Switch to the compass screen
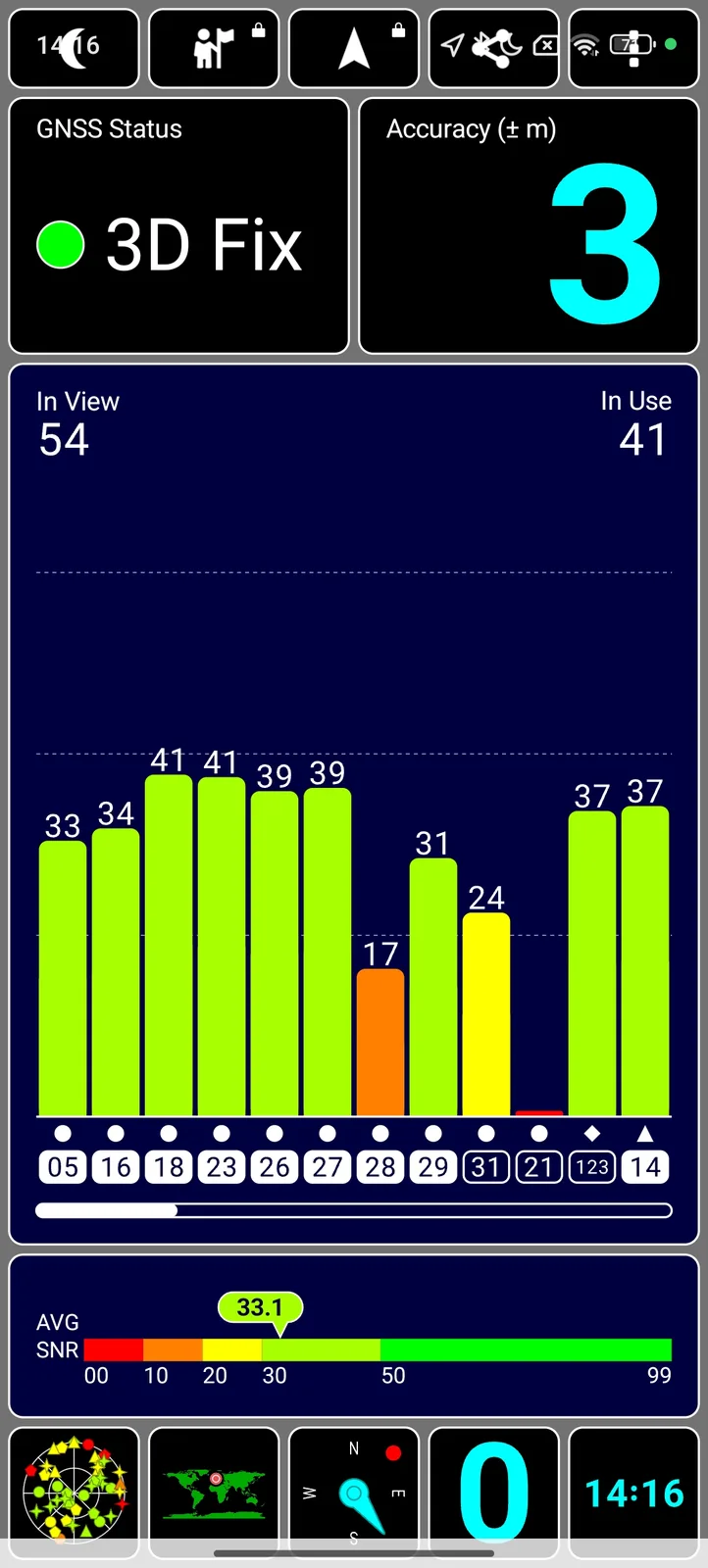 tap(354, 1493)
